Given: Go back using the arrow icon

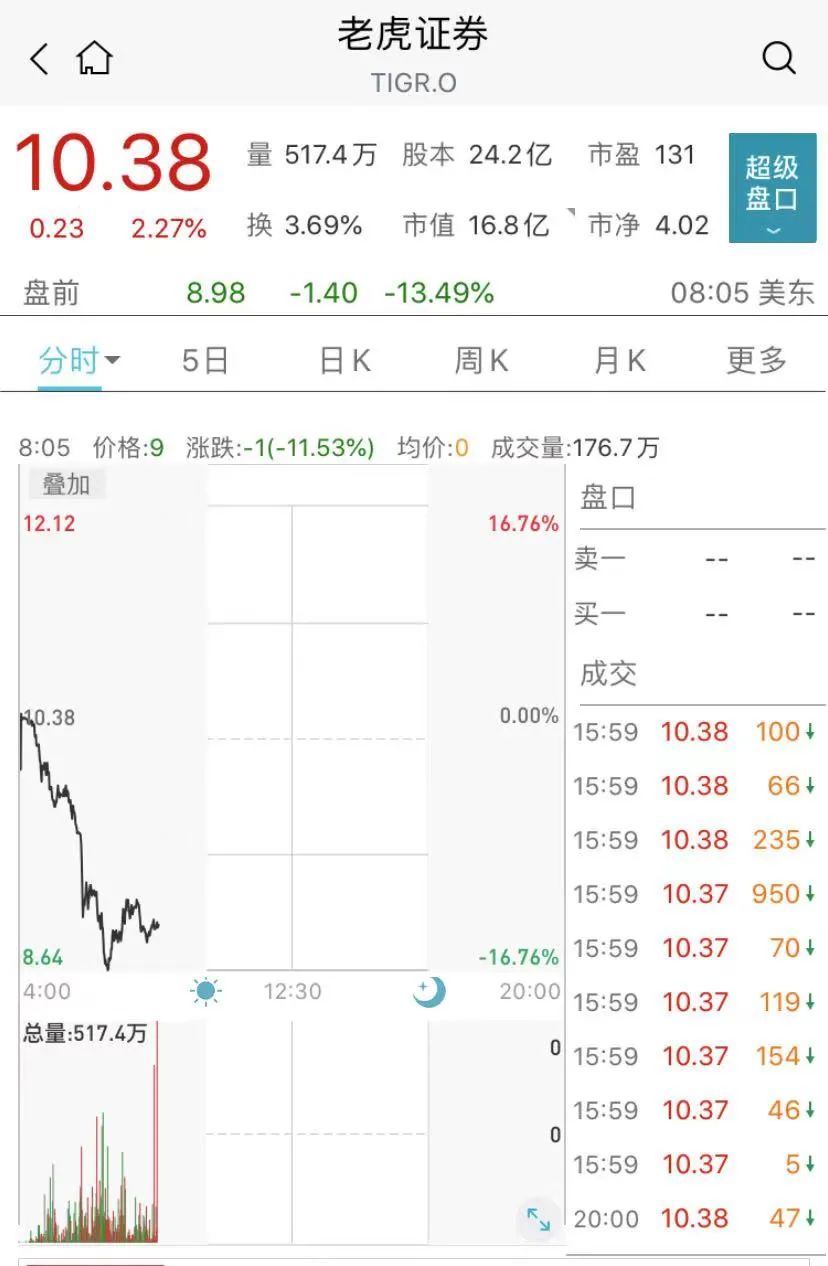Looking at the screenshot, I should [39, 59].
